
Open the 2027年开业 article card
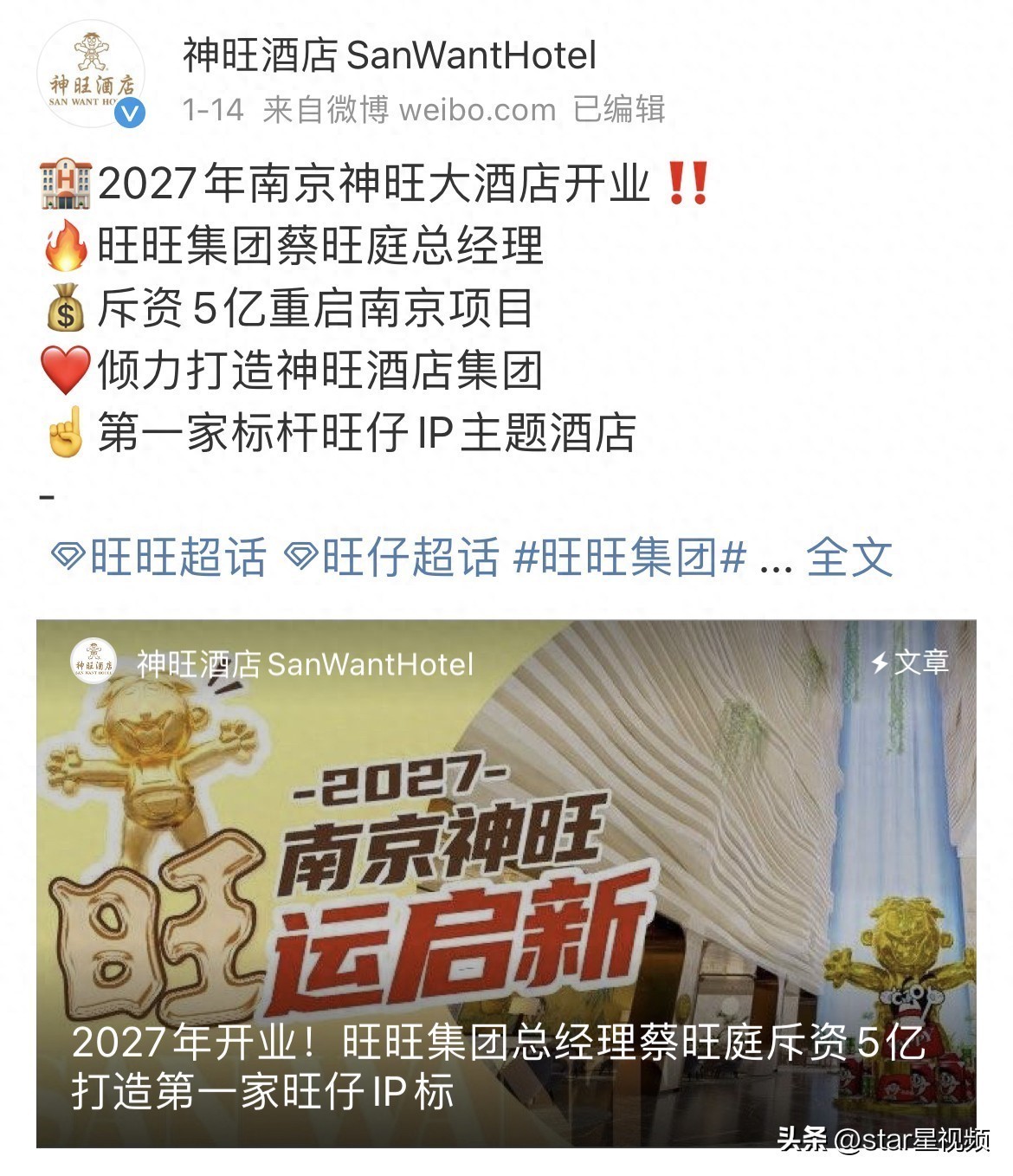(506, 883)
